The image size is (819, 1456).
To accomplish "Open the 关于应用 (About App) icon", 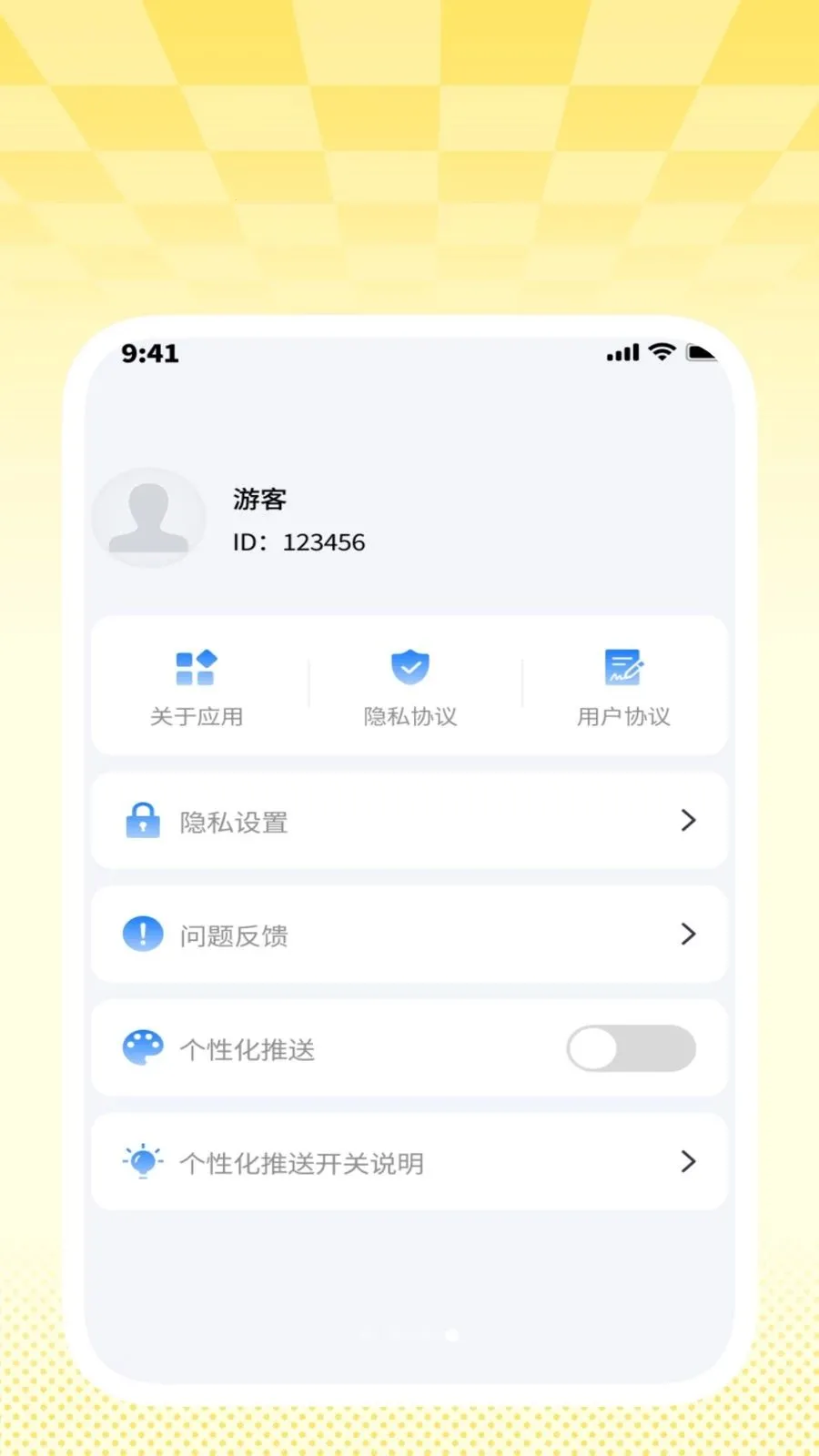I will [196, 667].
